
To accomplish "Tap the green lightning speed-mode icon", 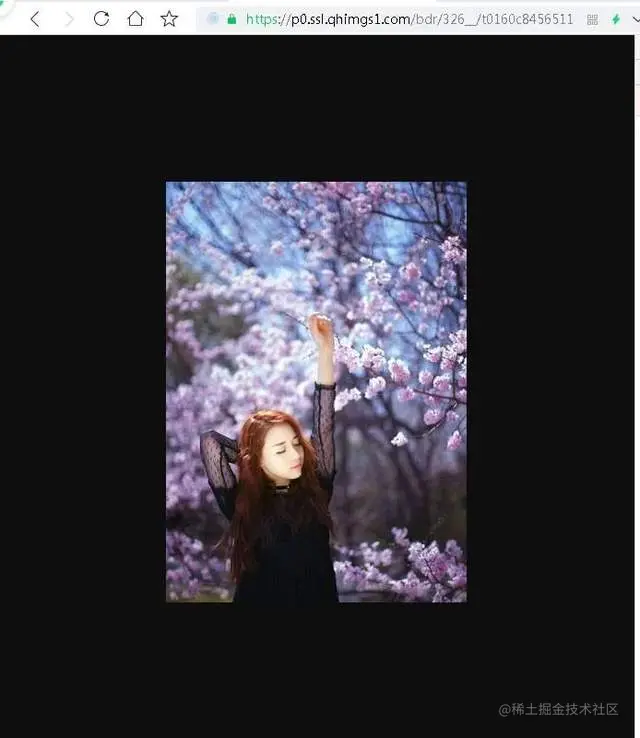I will pos(616,19).
